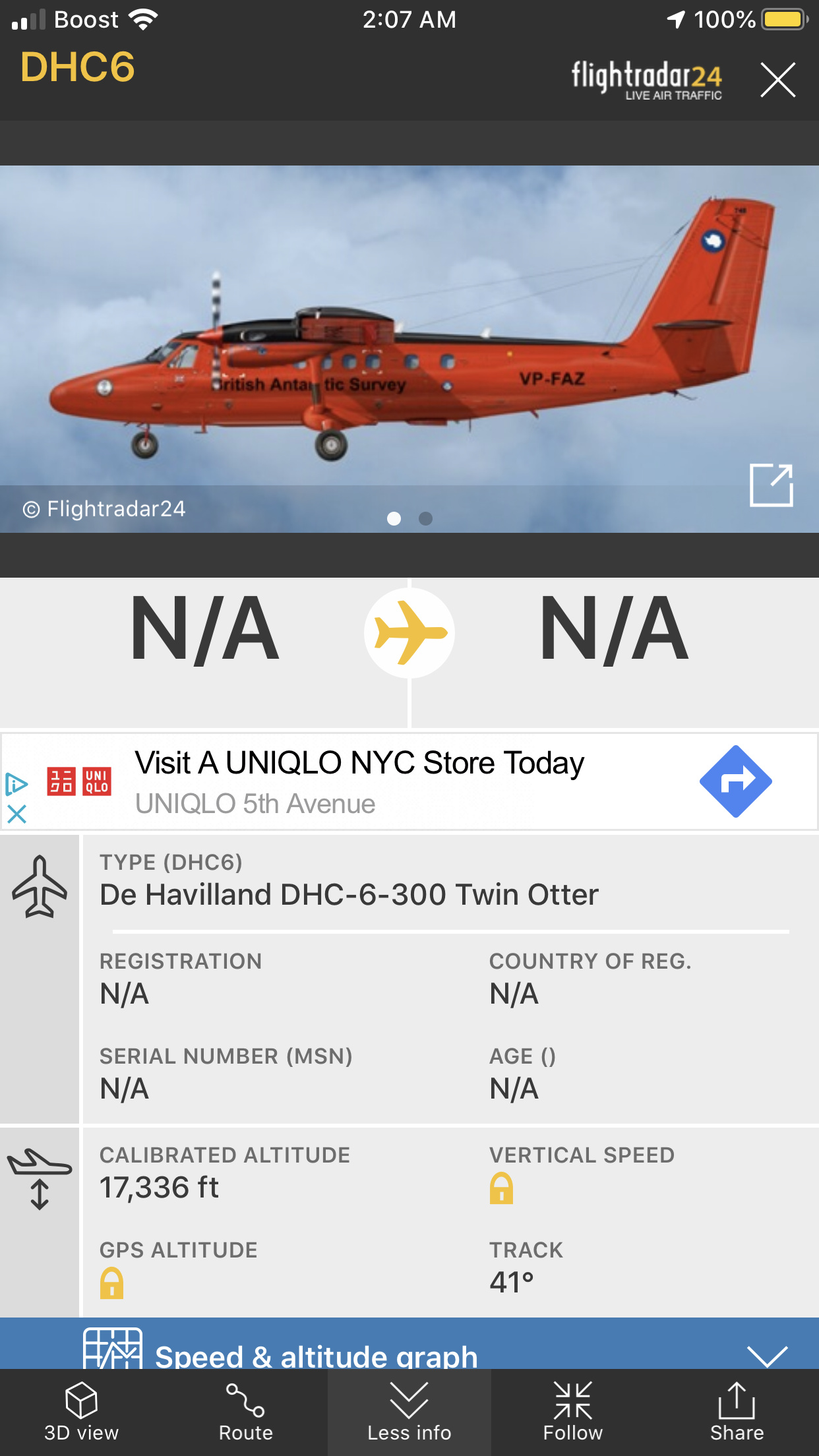Viewport: 819px width, 1456px height.
Task: Get directions from the UNIQLO ad arrow
Action: (x=735, y=781)
